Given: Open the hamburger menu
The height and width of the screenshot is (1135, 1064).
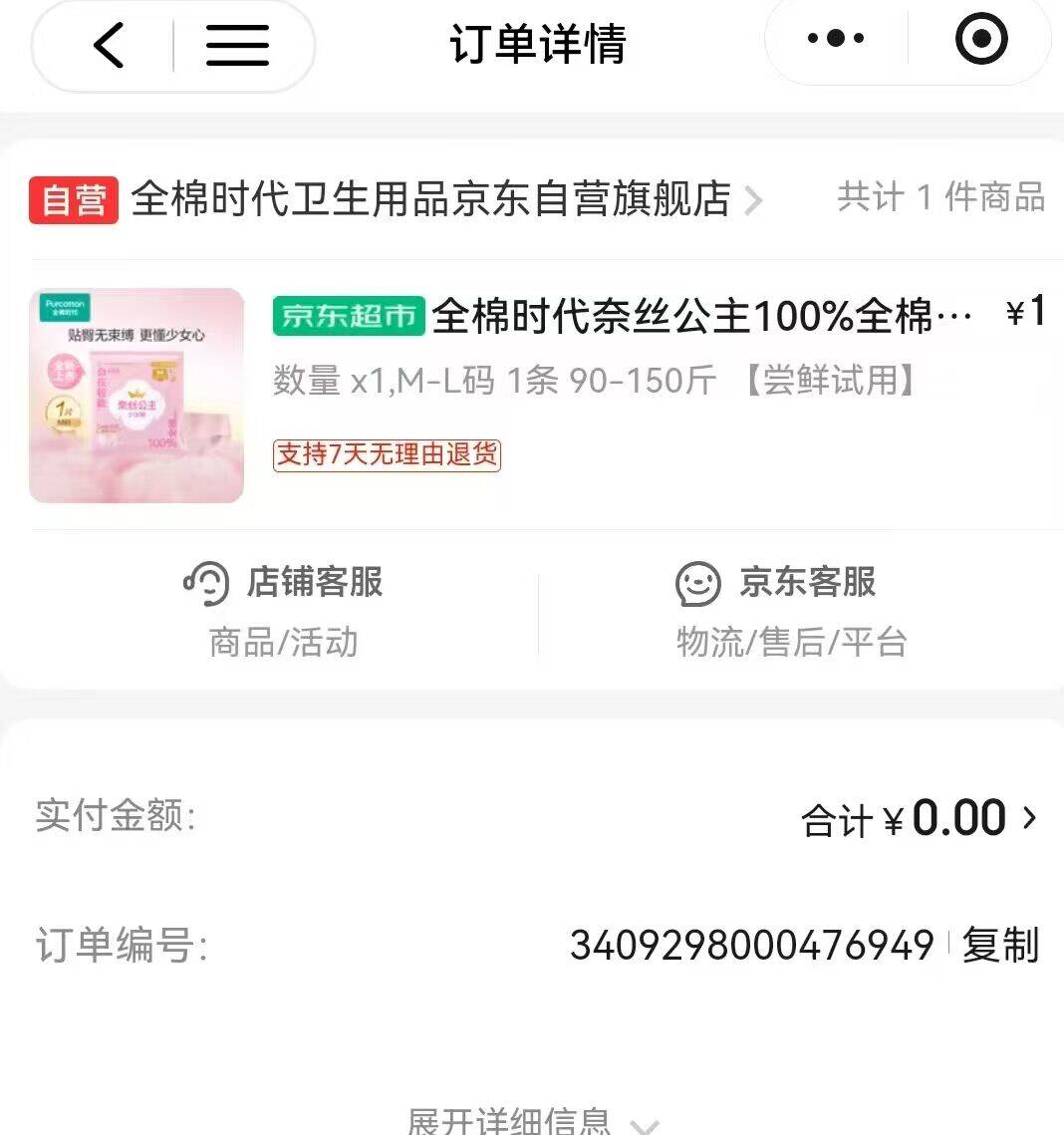Looking at the screenshot, I should (237, 44).
